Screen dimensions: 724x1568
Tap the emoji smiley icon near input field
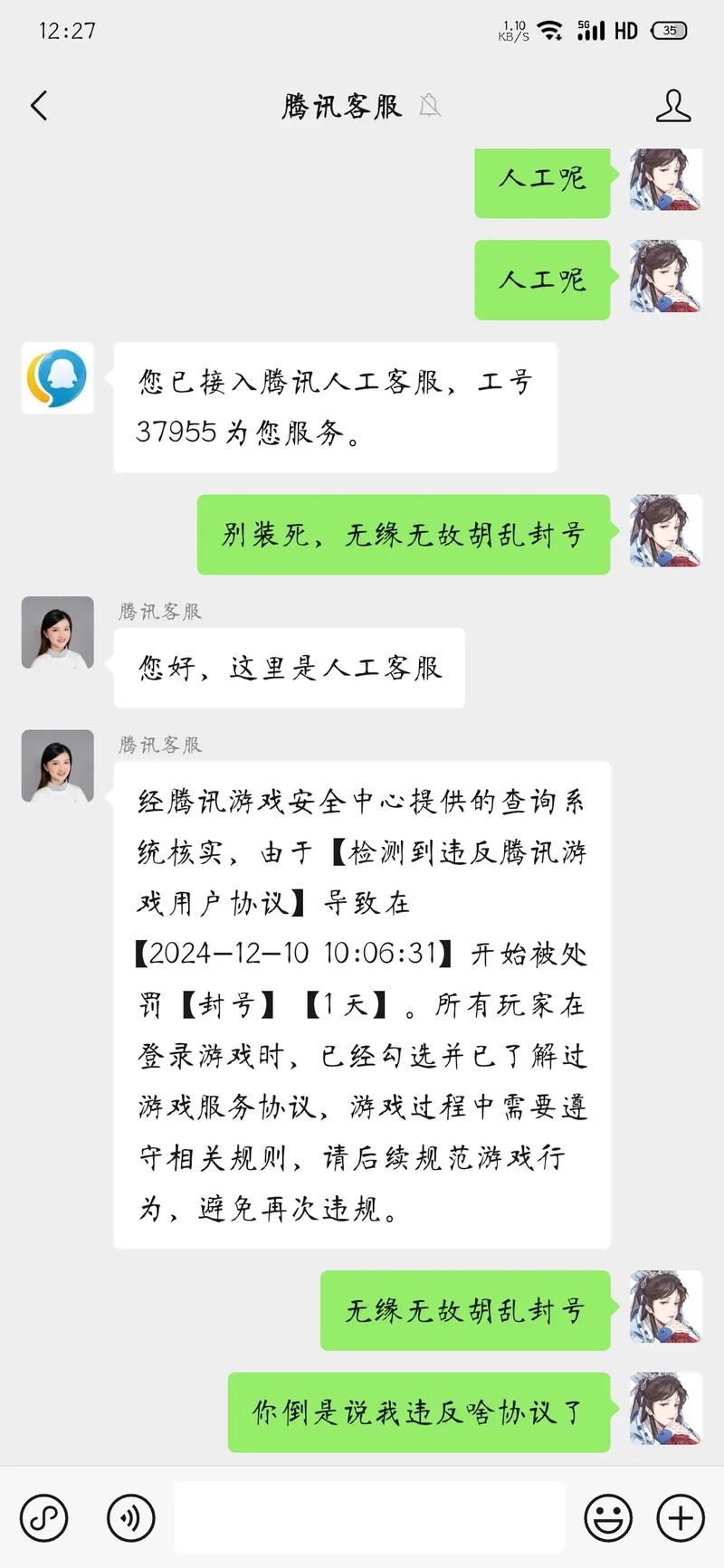click(x=608, y=1517)
